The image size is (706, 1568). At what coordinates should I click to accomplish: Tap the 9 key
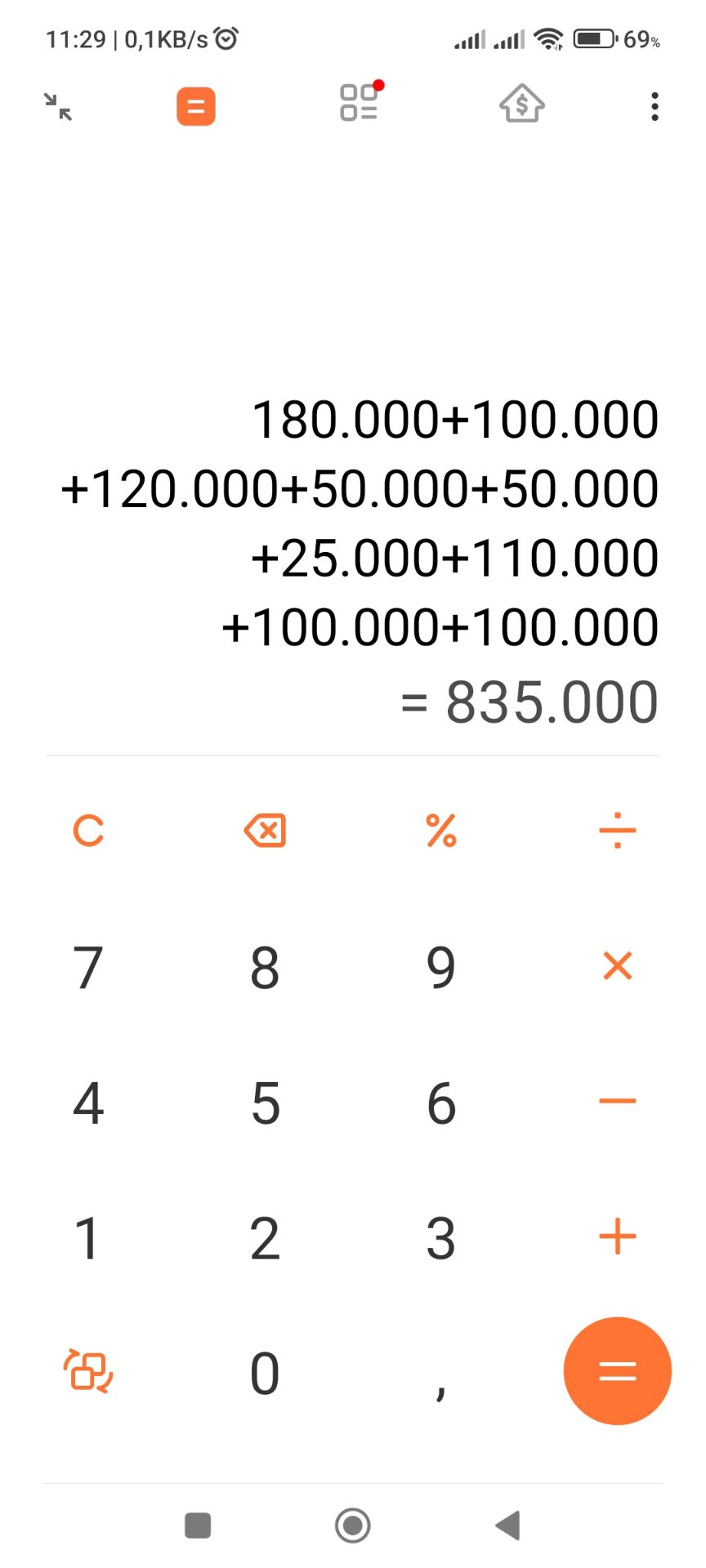click(441, 967)
